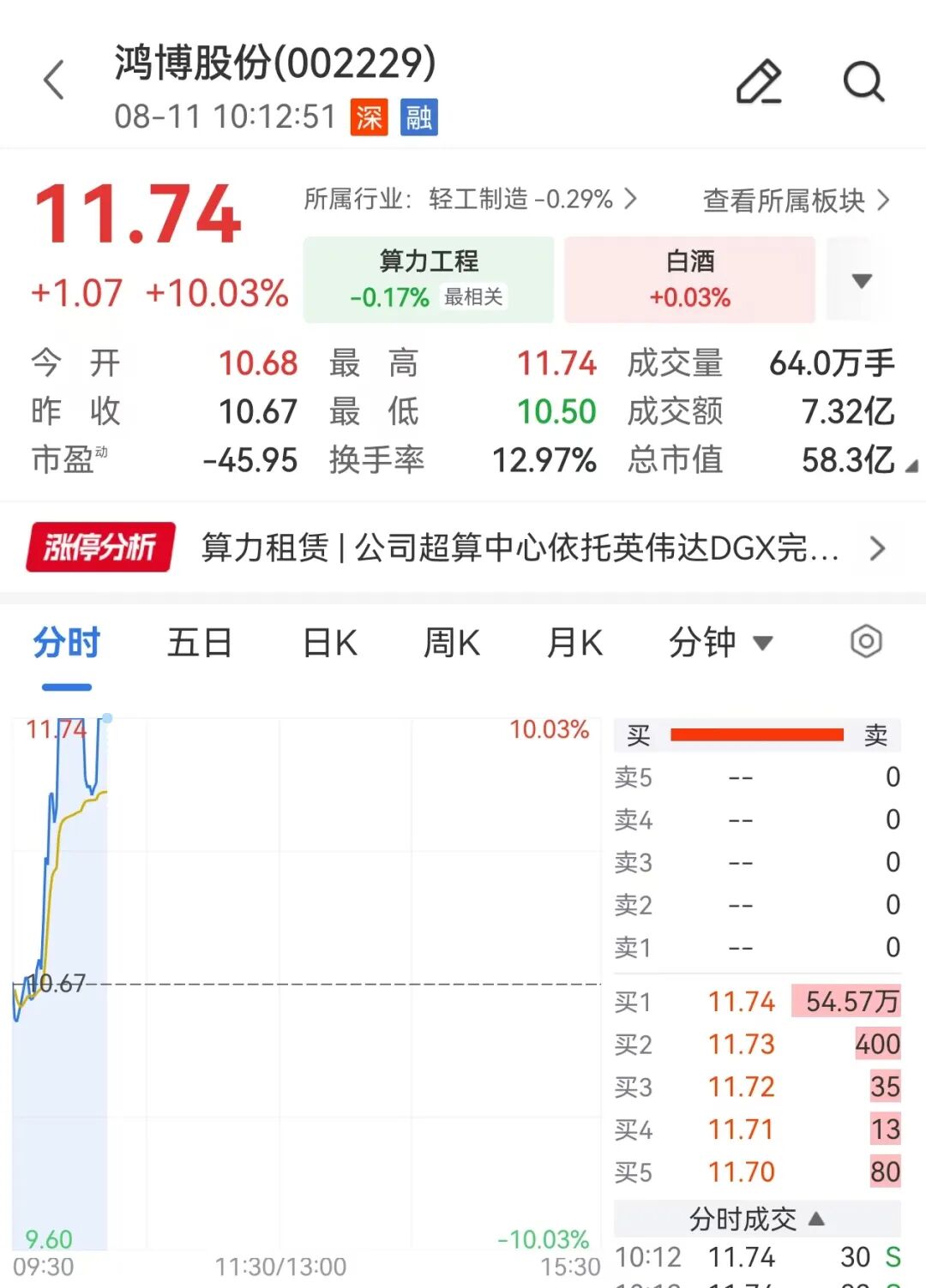Viewport: 926px width, 1288px height.
Task: Open chart settings hexagon icon
Action: click(x=866, y=642)
